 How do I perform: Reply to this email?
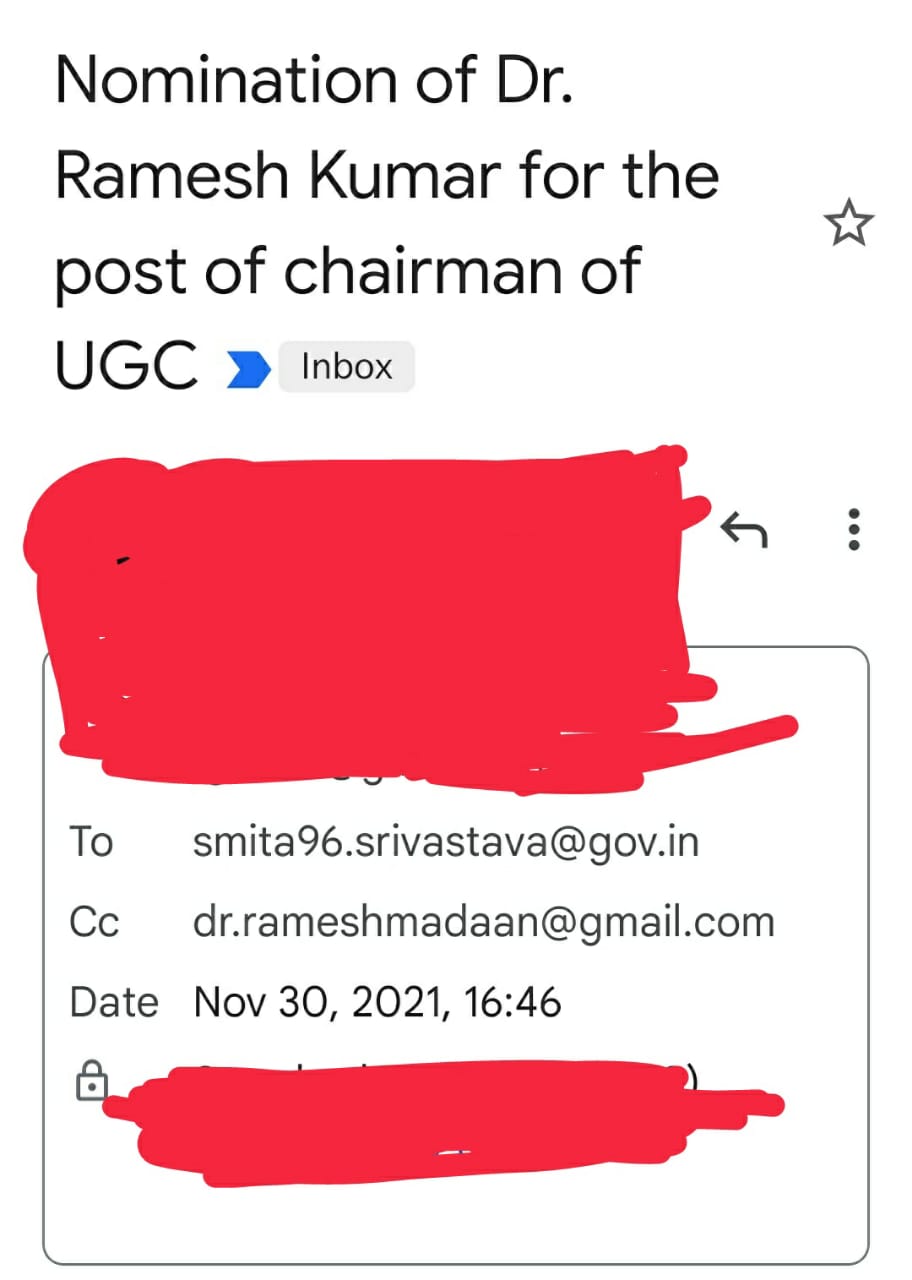744,529
